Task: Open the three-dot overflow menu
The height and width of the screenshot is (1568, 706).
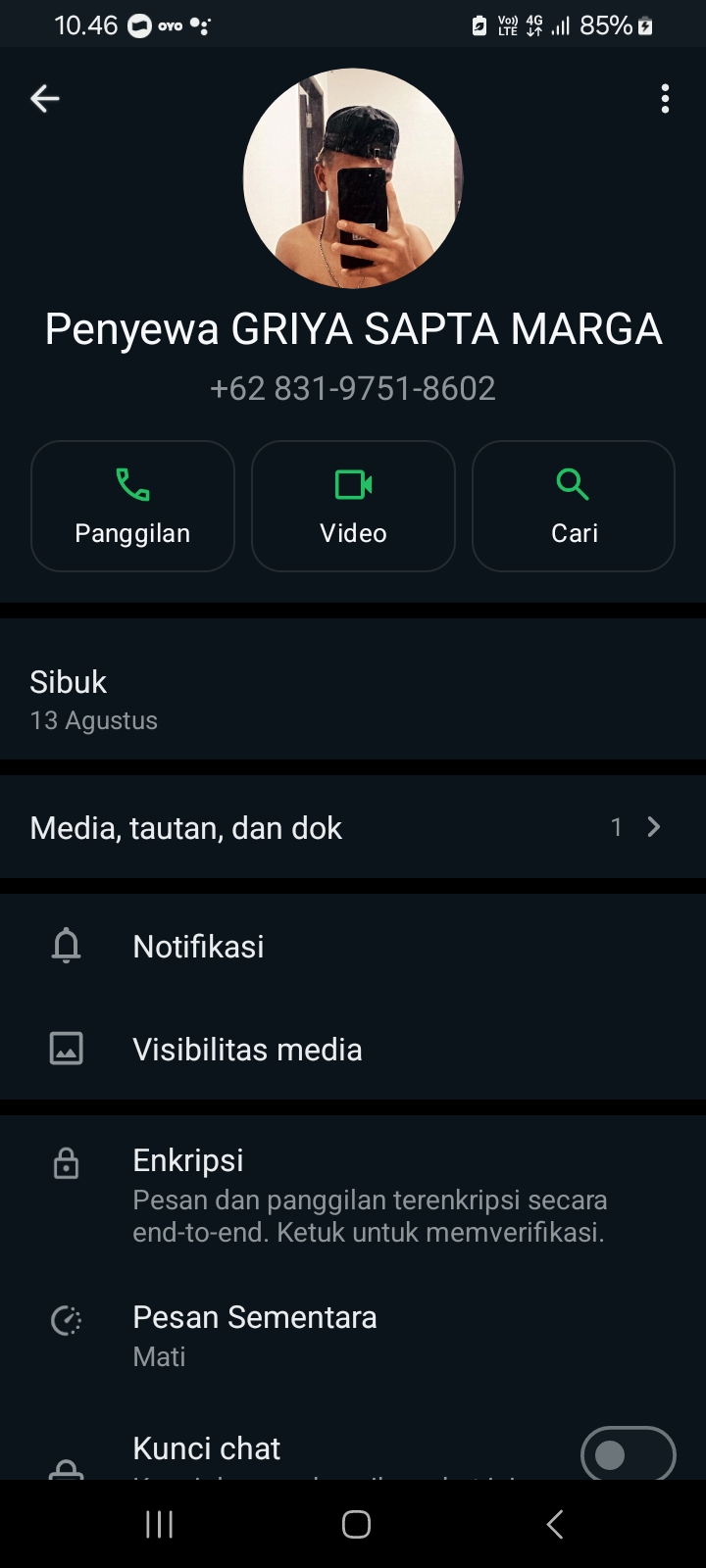Action: tap(665, 98)
